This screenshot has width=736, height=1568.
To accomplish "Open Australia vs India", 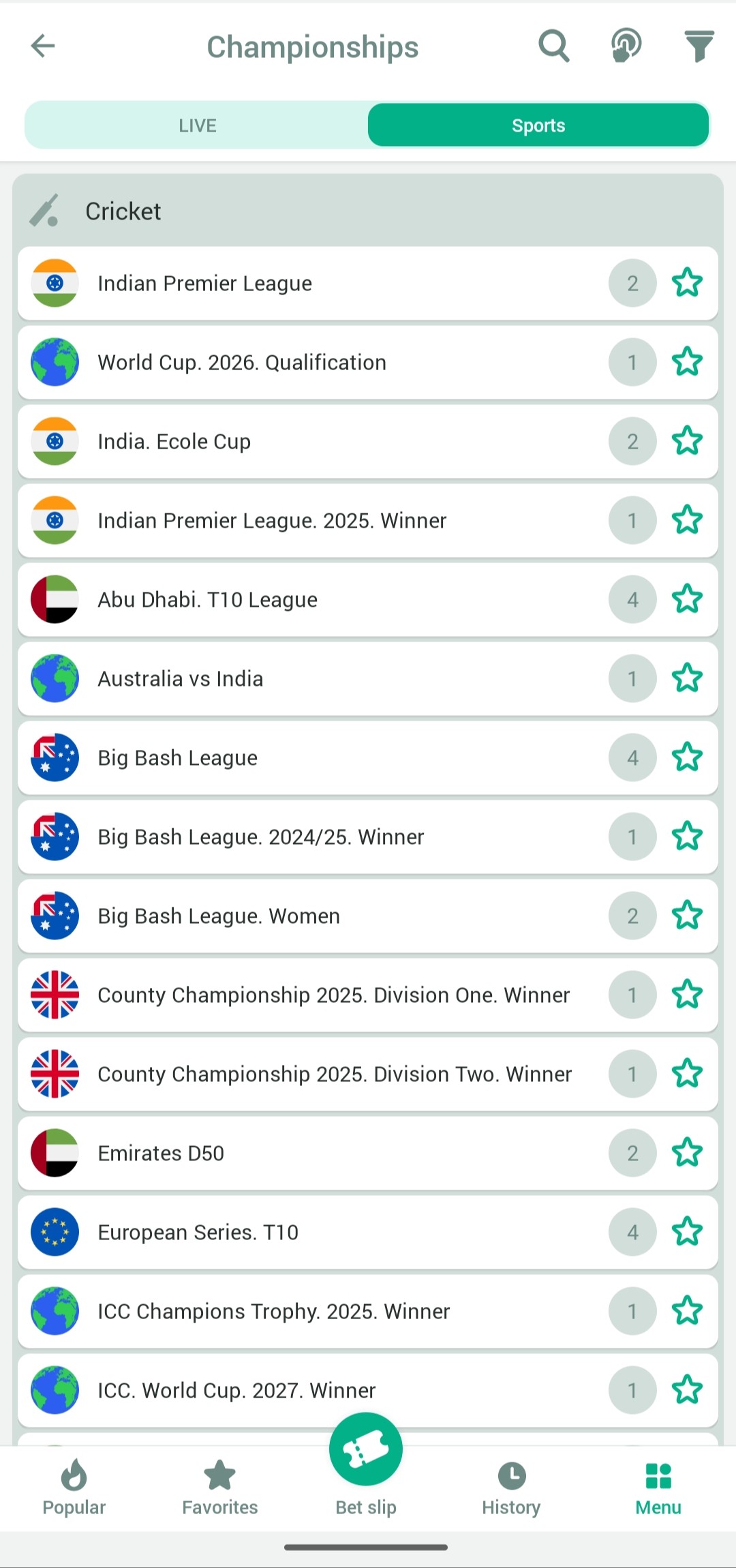I will [x=368, y=678].
